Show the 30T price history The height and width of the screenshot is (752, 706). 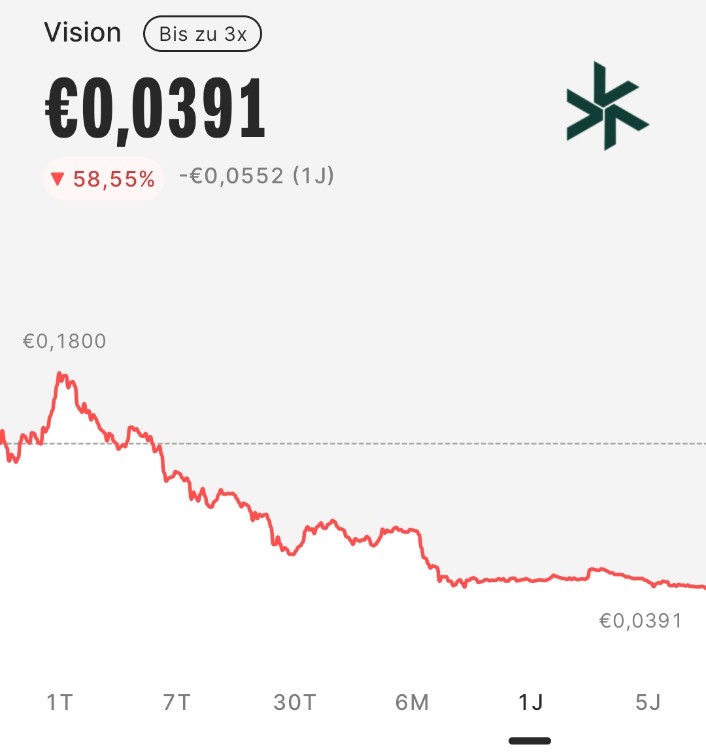tap(294, 702)
